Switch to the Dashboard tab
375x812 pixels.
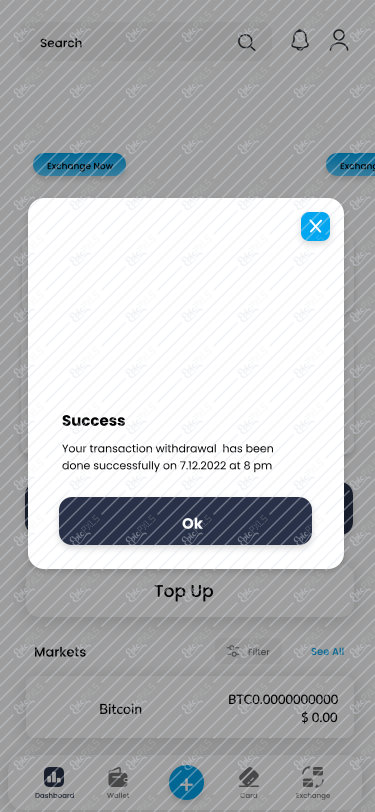[x=54, y=784]
